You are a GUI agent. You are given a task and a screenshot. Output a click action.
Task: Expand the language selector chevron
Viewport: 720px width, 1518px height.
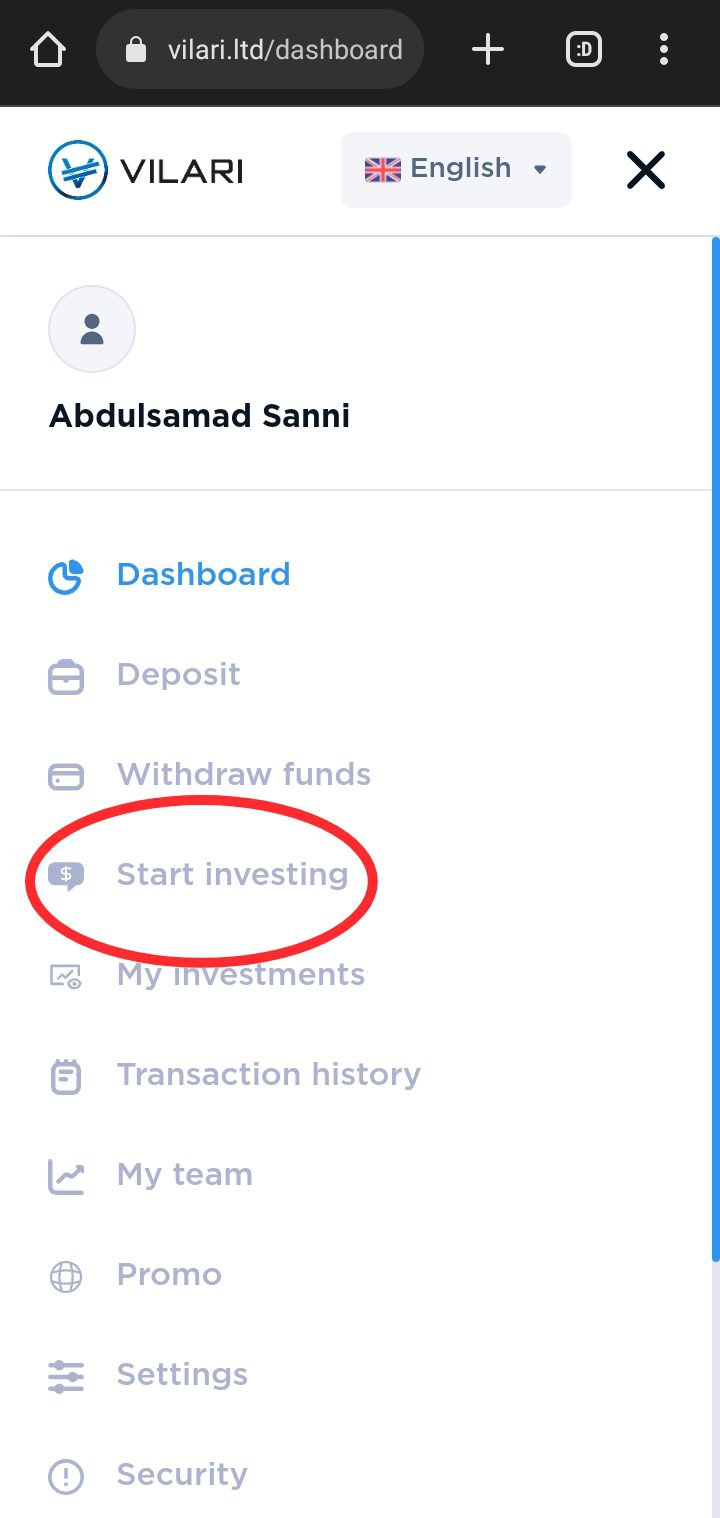tap(540, 171)
